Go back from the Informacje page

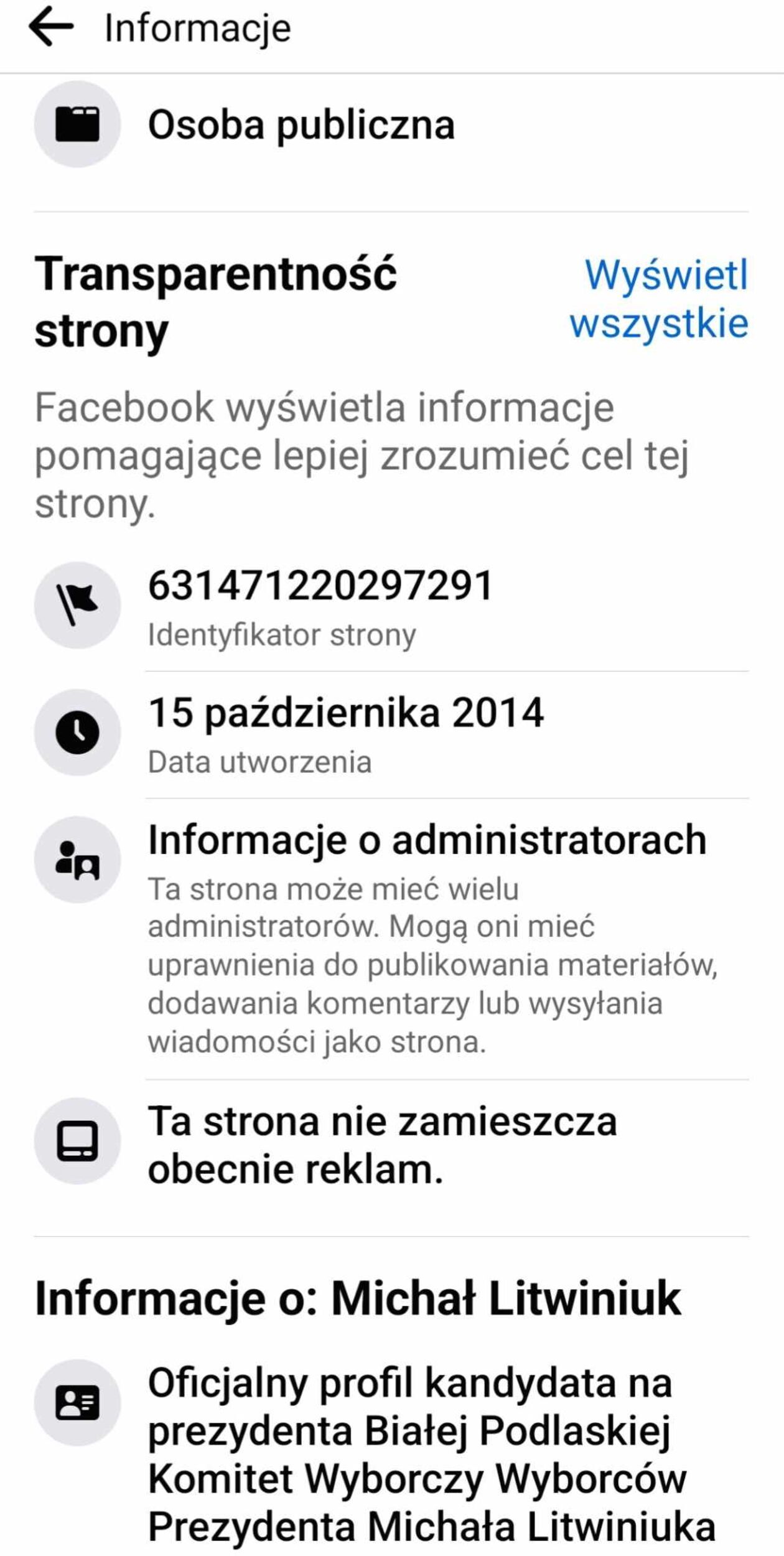click(51, 27)
